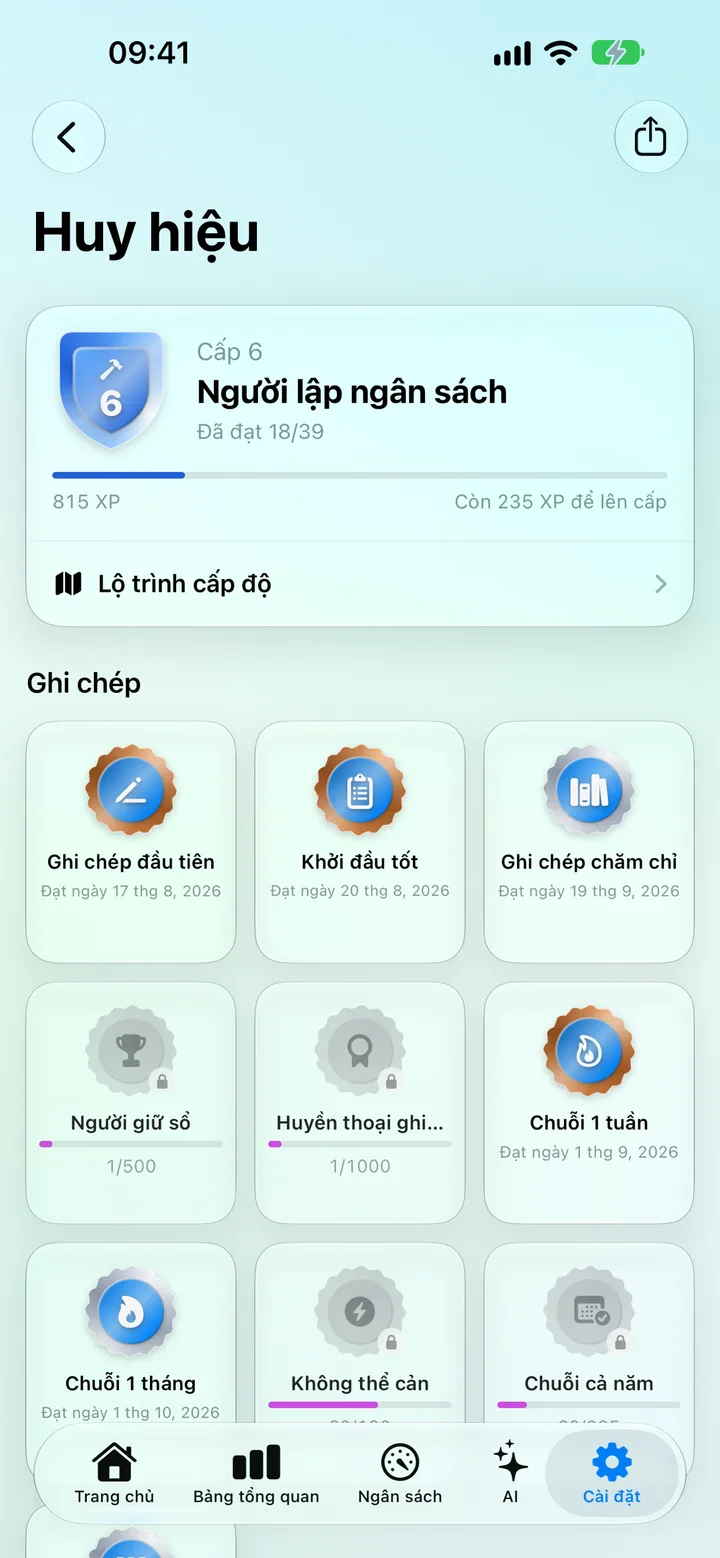The image size is (720, 1558).
Task: Select the Cài đặt tab
Action: pyautogui.click(x=612, y=1474)
